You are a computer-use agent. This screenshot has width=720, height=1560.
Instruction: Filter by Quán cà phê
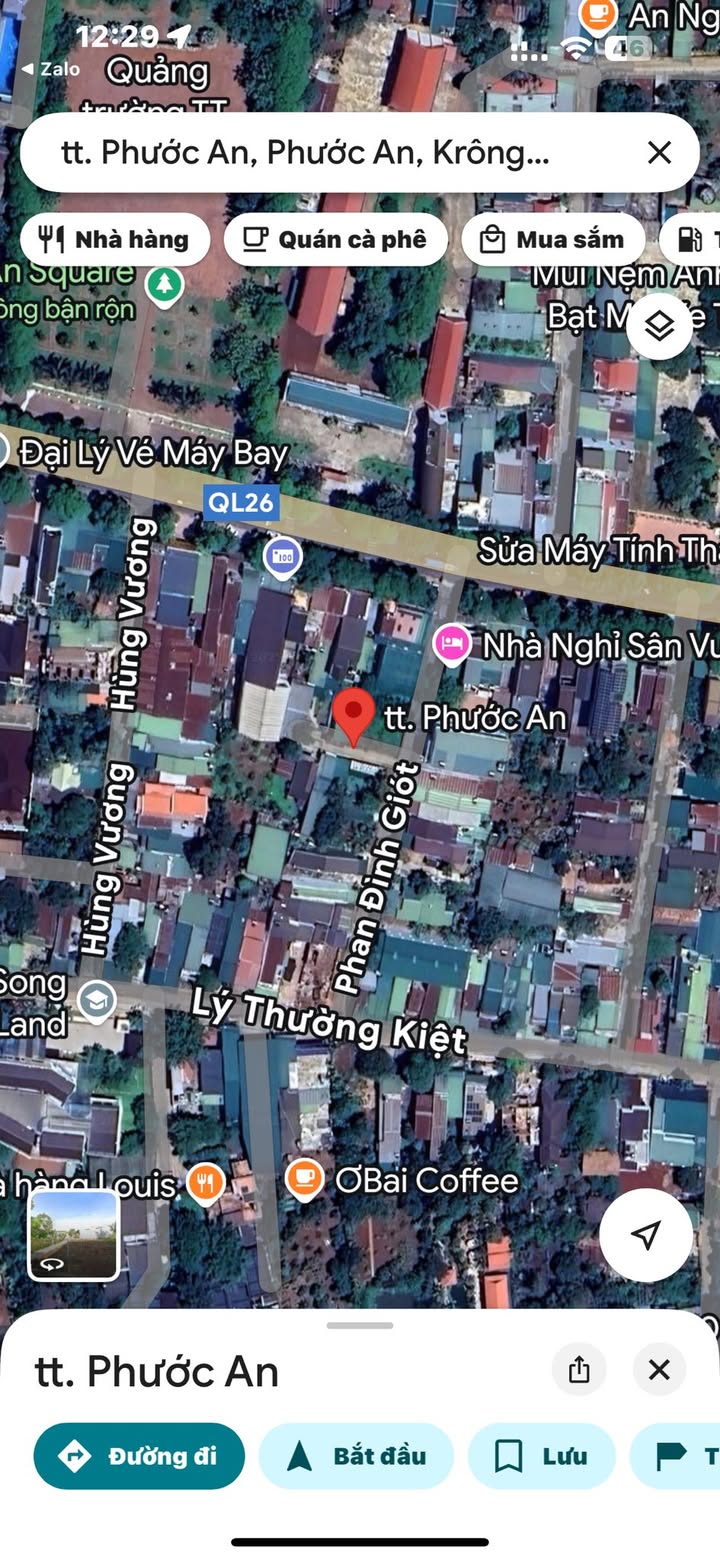pos(335,240)
